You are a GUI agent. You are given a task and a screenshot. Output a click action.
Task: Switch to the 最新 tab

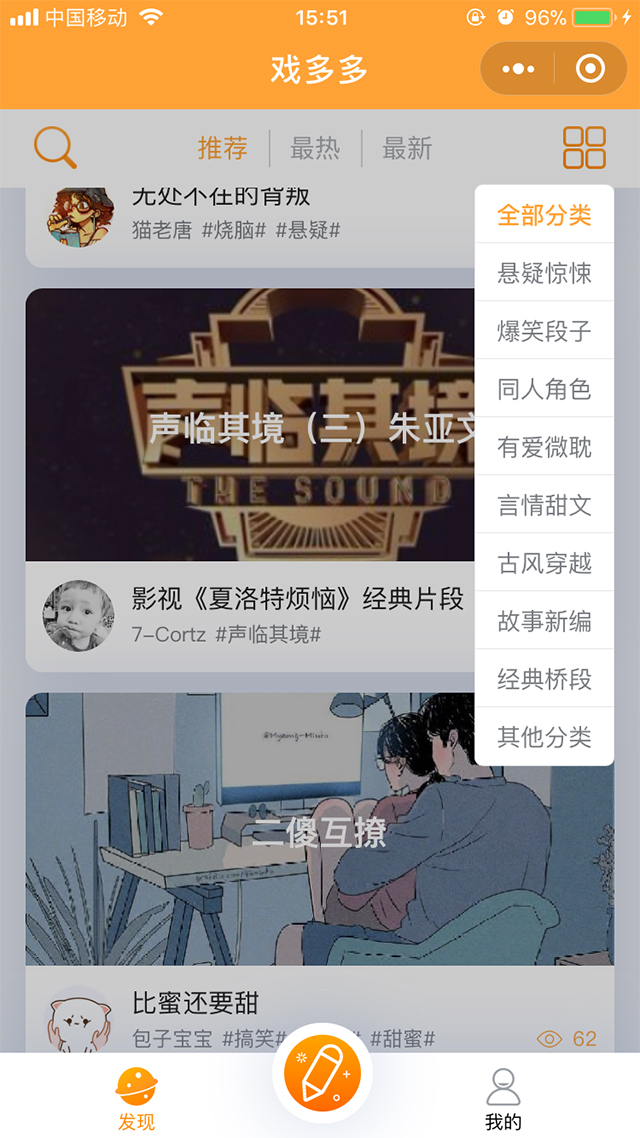tap(407, 149)
